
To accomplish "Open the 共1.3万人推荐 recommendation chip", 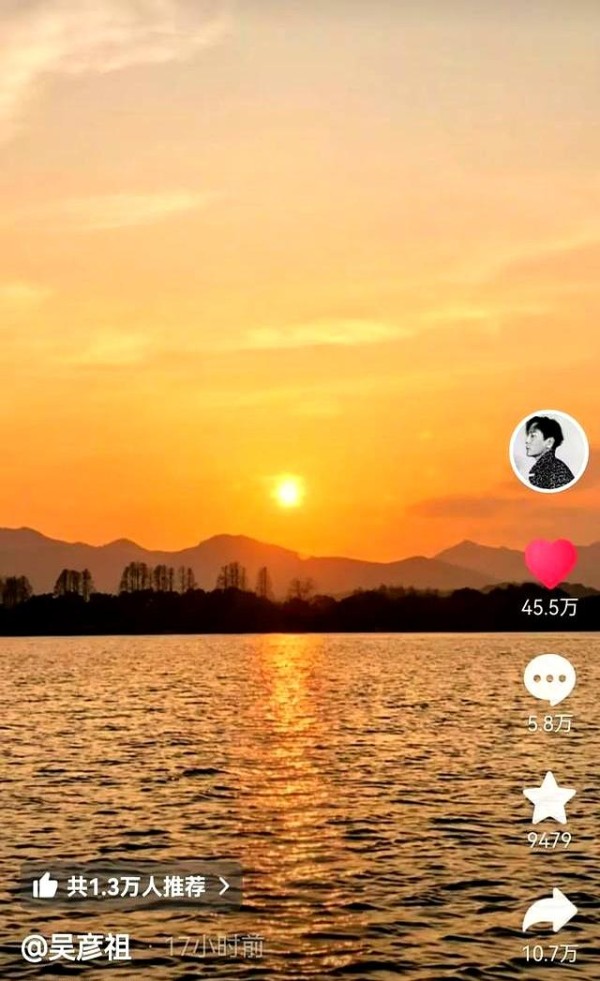I will 131,886.
